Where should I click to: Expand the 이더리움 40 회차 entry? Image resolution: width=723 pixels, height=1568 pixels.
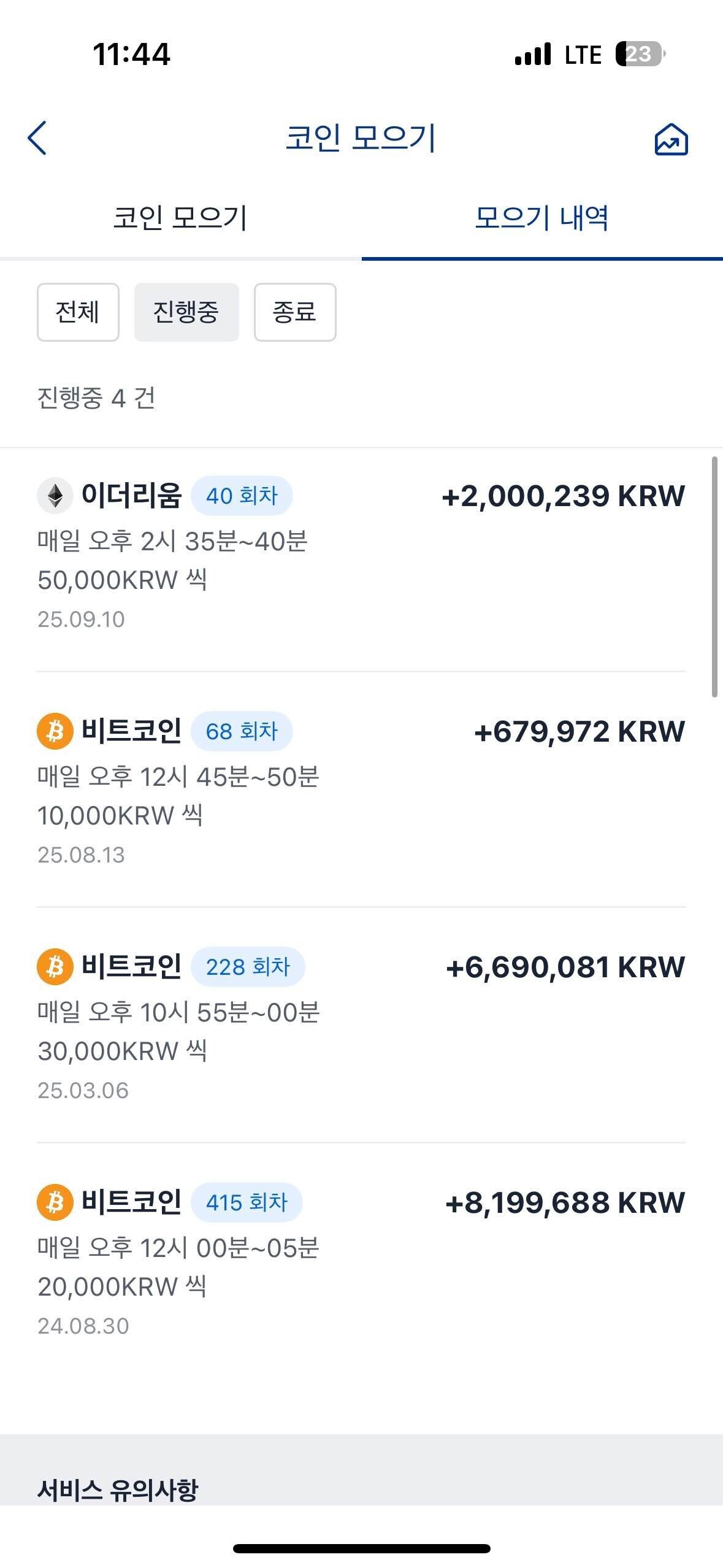362,552
